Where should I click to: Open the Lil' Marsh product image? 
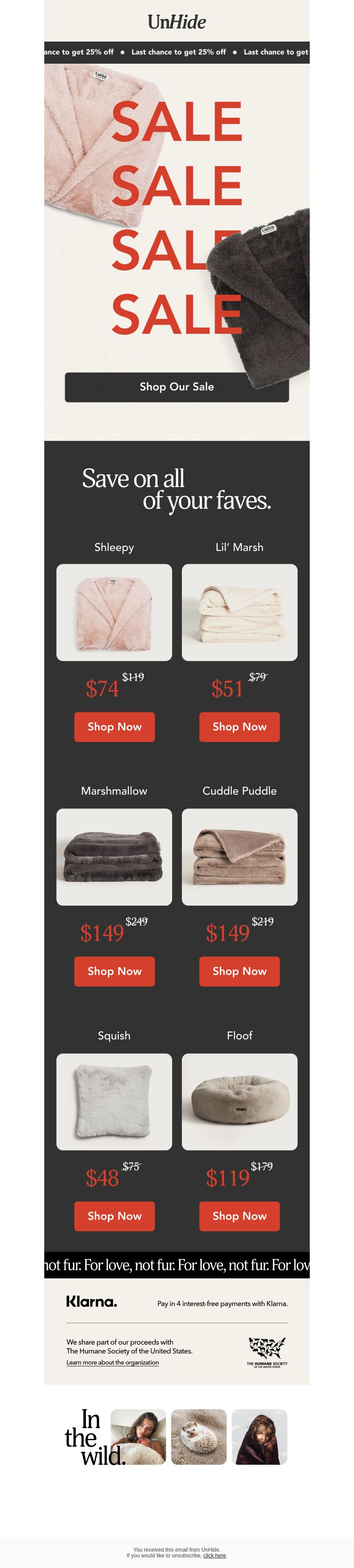(x=239, y=612)
